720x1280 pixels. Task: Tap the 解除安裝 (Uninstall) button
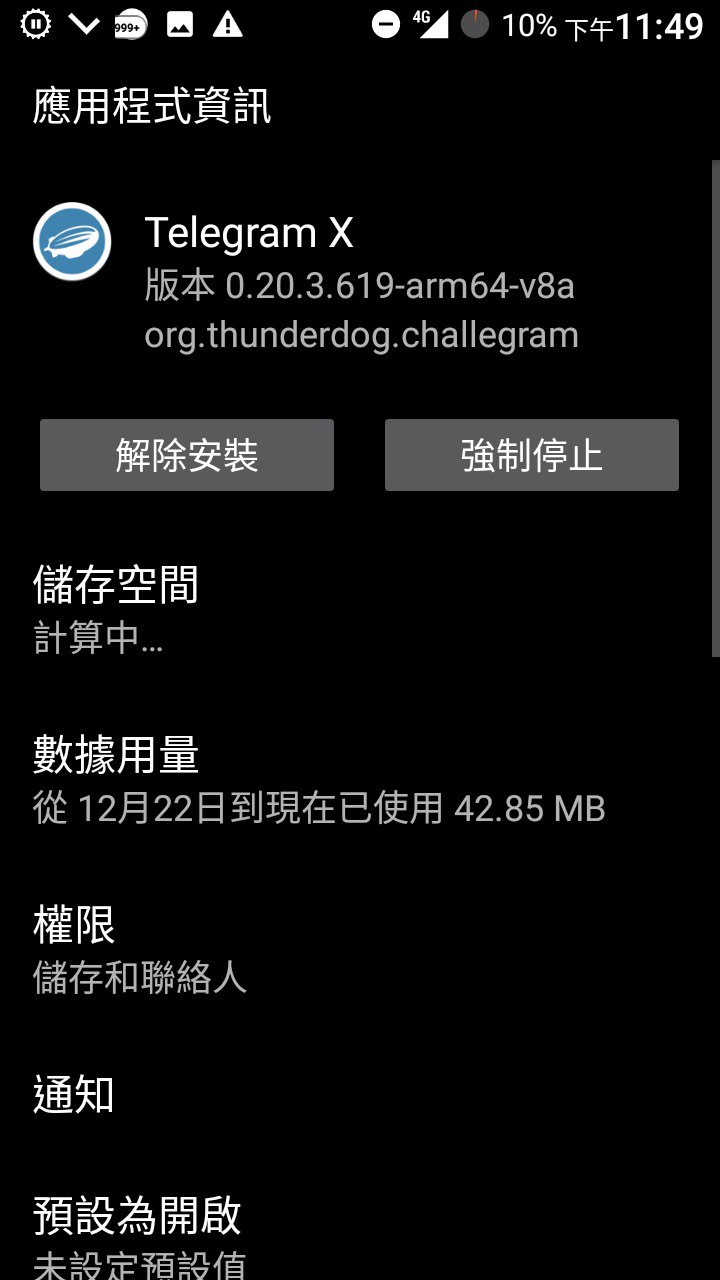point(187,455)
